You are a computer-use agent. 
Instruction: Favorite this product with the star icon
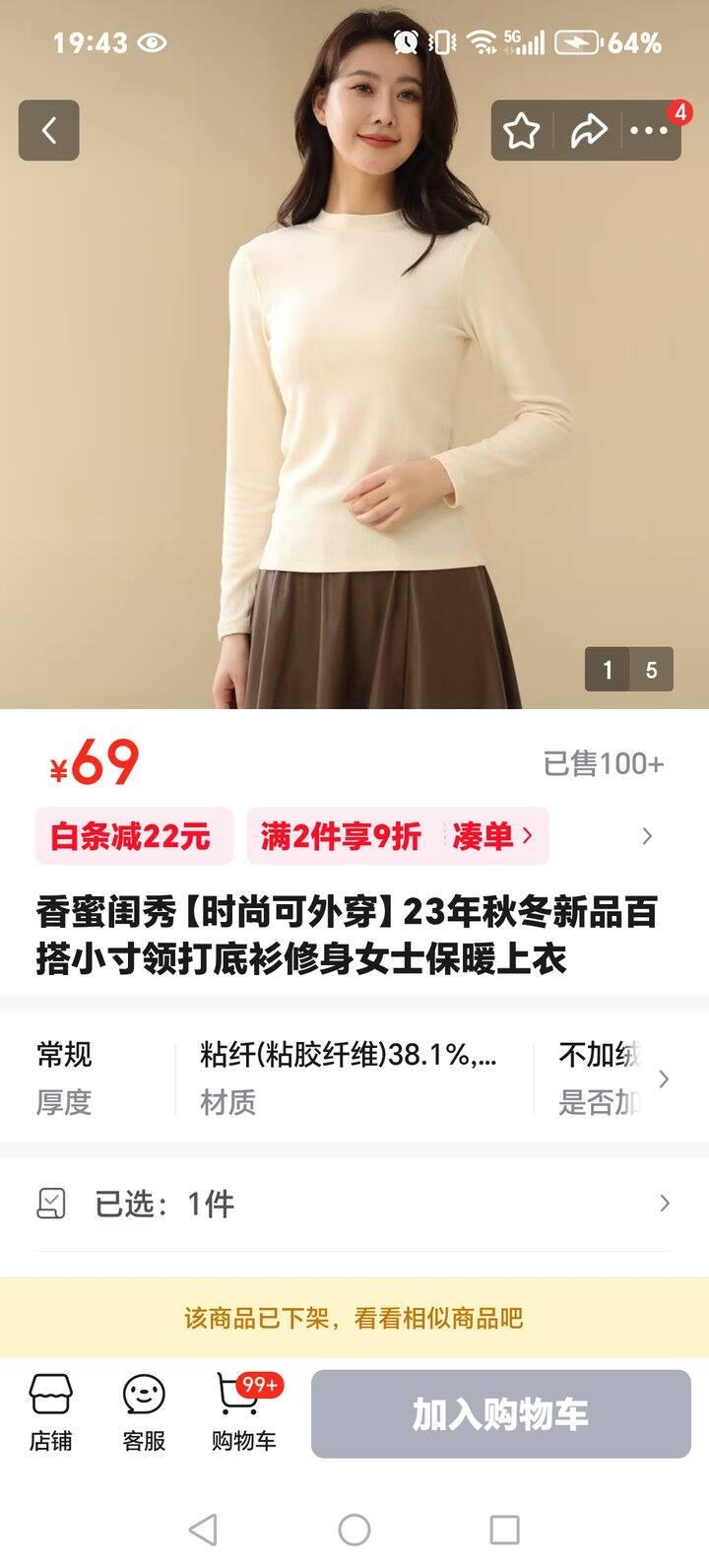pyautogui.click(x=522, y=130)
